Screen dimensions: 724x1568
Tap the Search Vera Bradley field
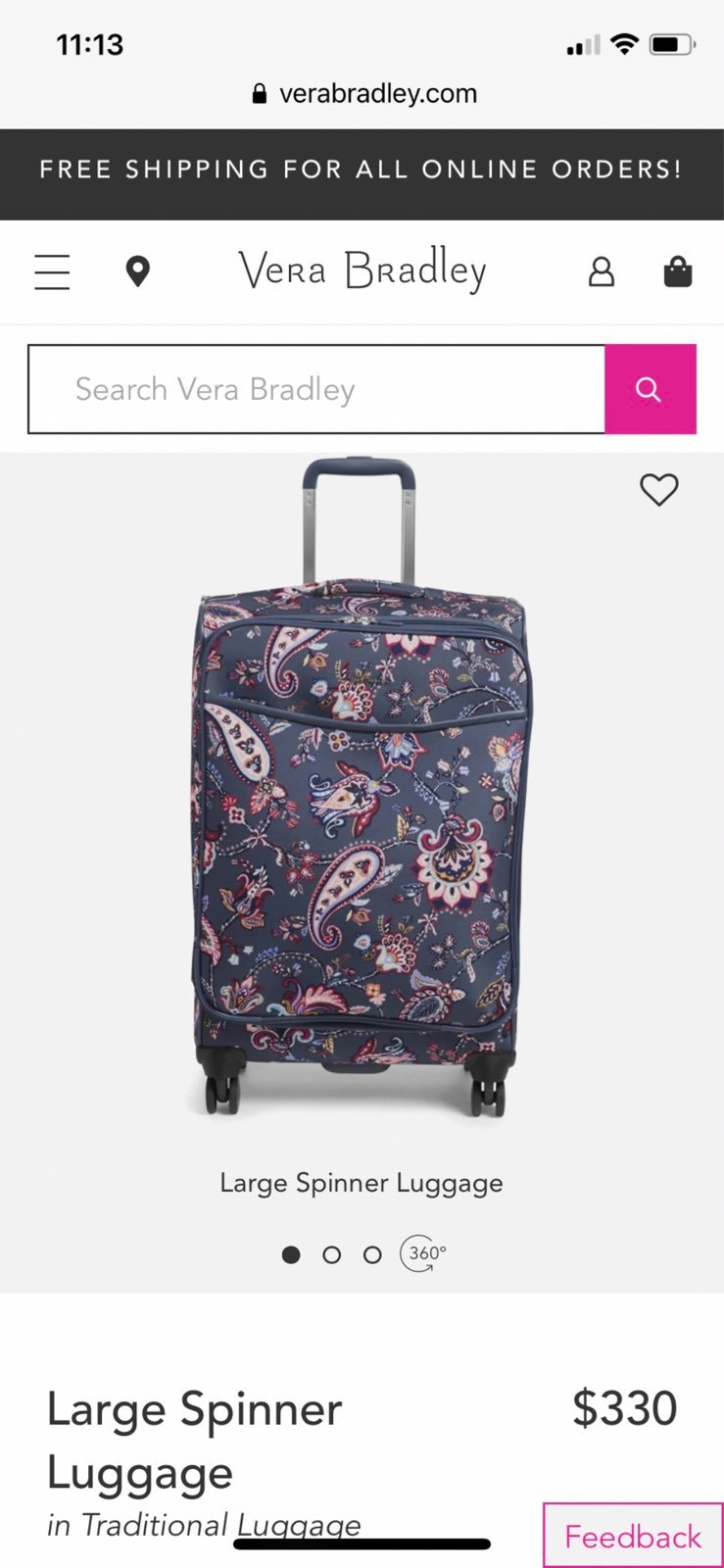tap(316, 389)
